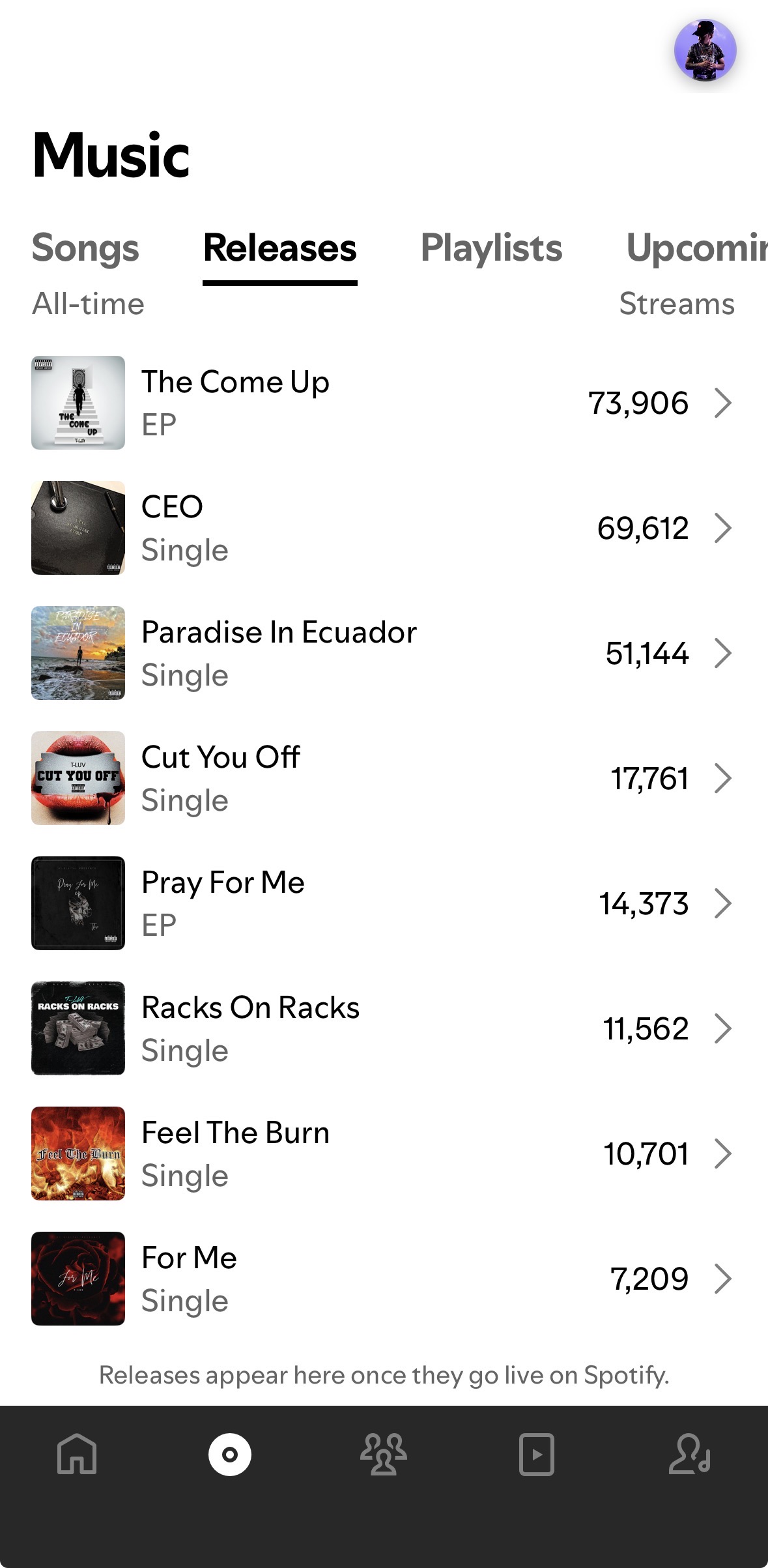Open the video tab in bottom bar
The height and width of the screenshot is (1568, 768).
click(537, 1454)
